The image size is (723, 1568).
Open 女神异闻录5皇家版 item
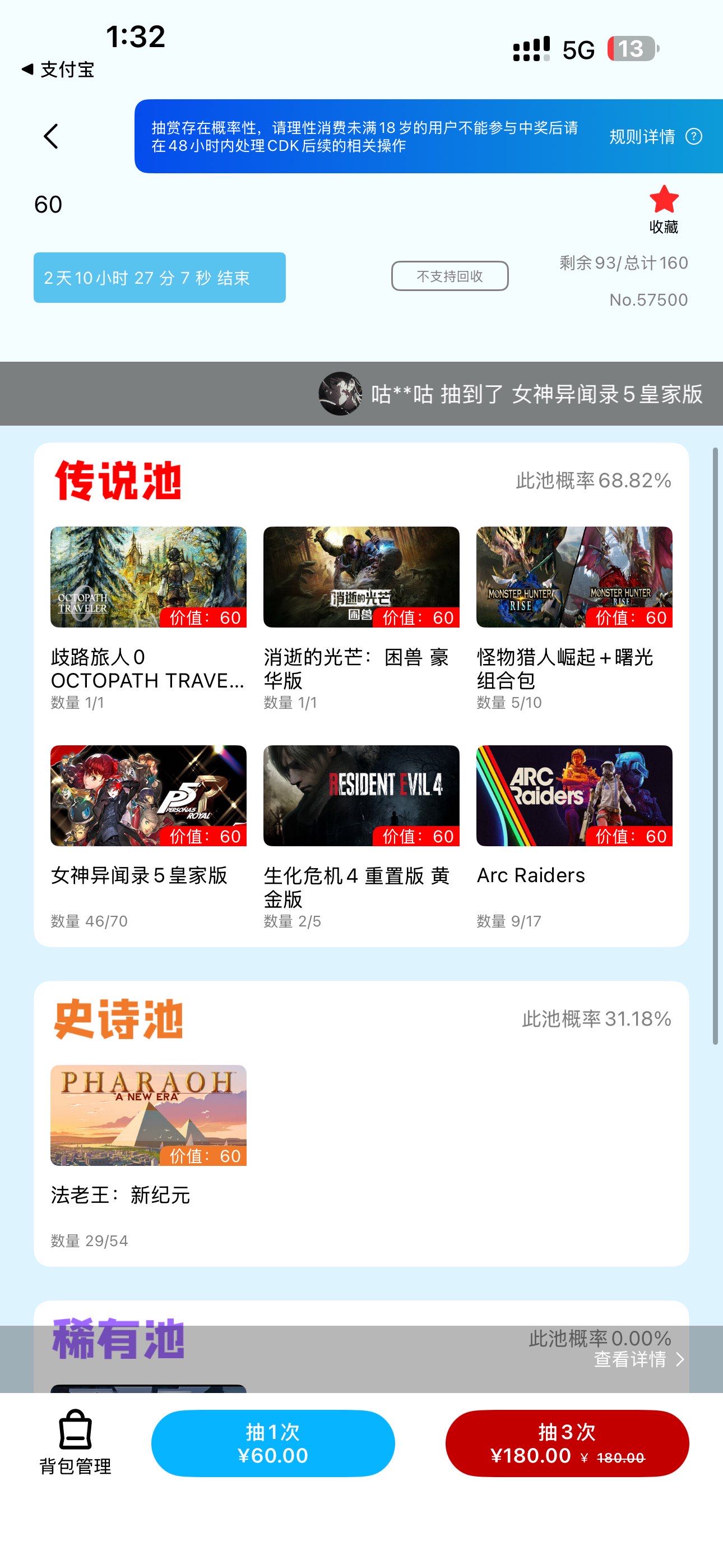point(148,796)
